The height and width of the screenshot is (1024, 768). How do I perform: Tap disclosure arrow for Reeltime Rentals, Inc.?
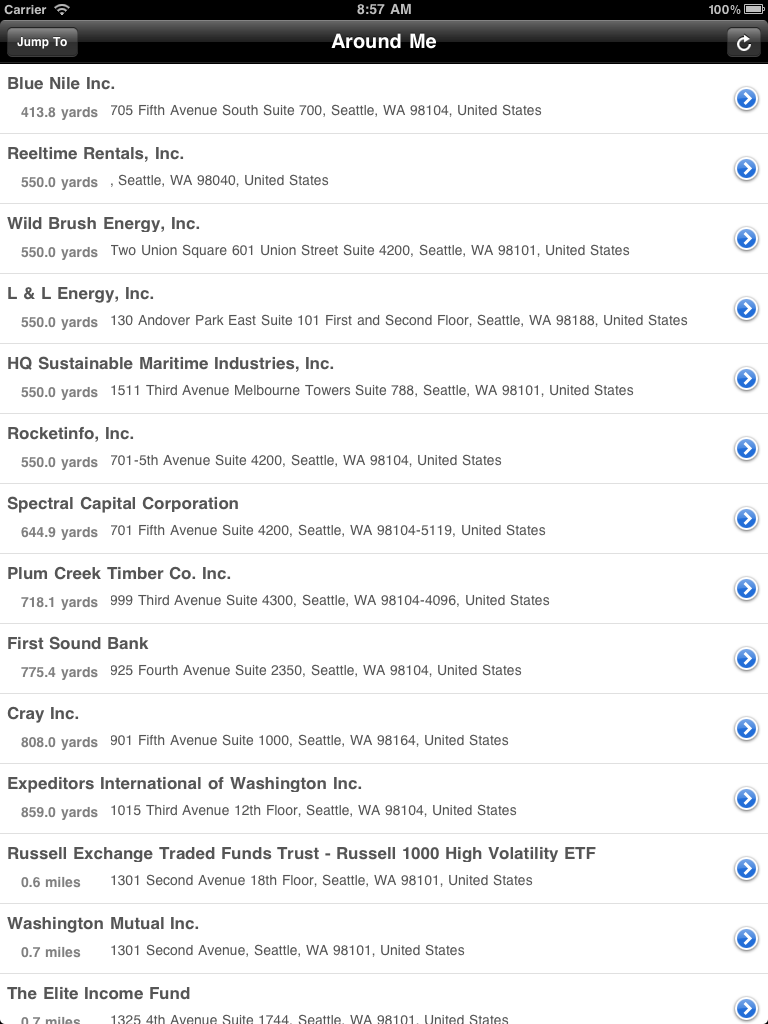tap(746, 169)
